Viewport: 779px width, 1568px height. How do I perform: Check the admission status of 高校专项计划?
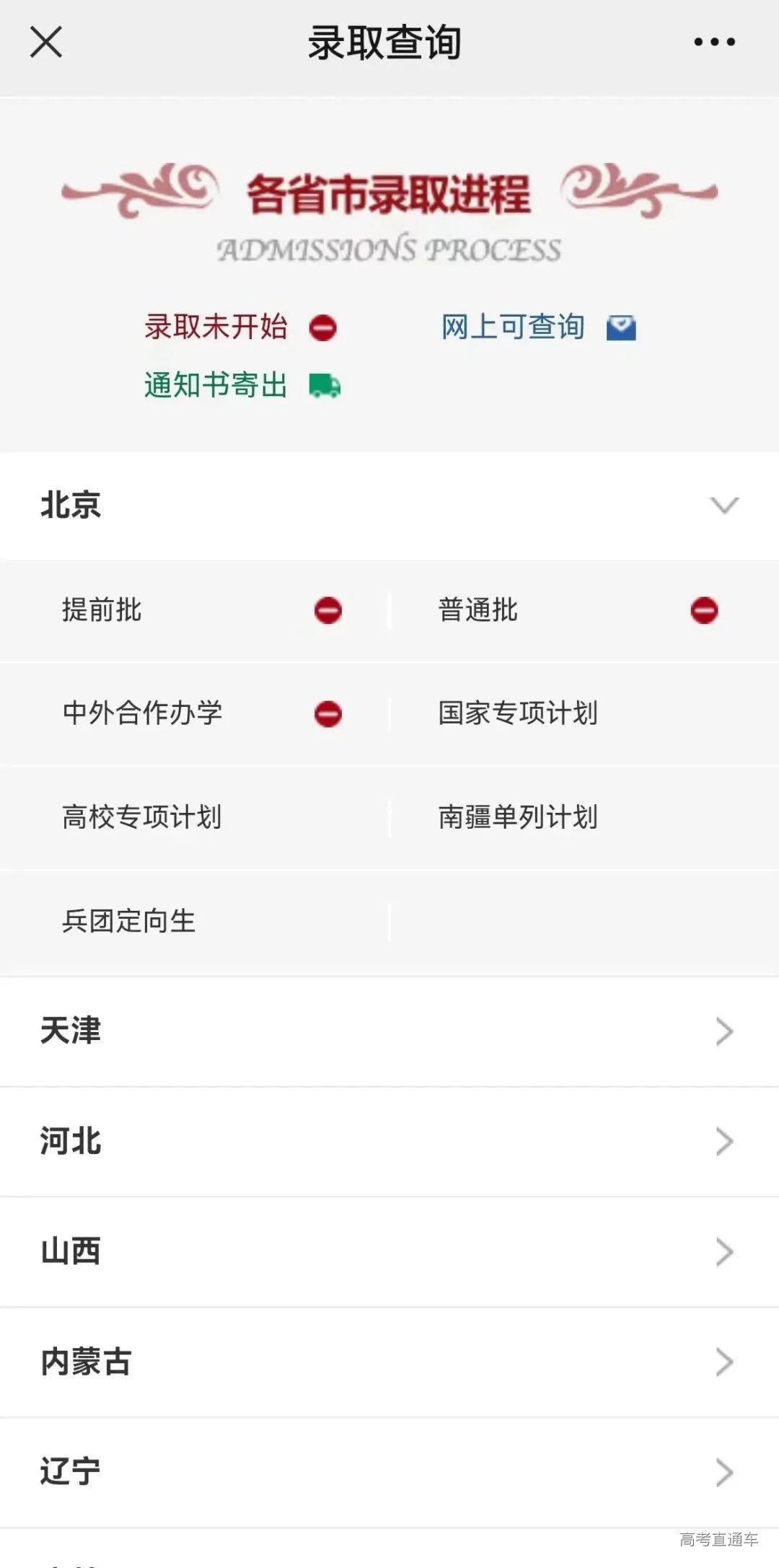(x=141, y=816)
